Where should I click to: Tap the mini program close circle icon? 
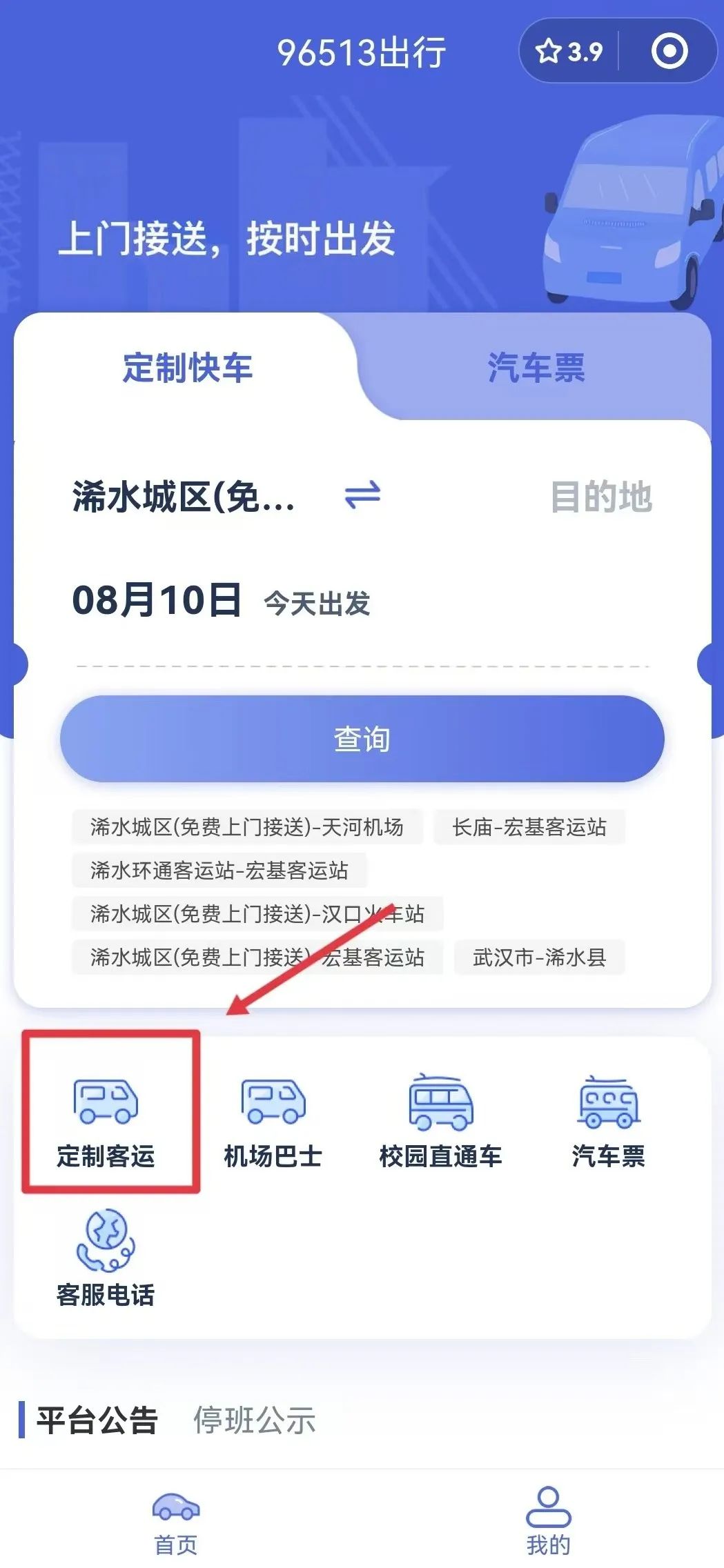pyautogui.click(x=669, y=52)
